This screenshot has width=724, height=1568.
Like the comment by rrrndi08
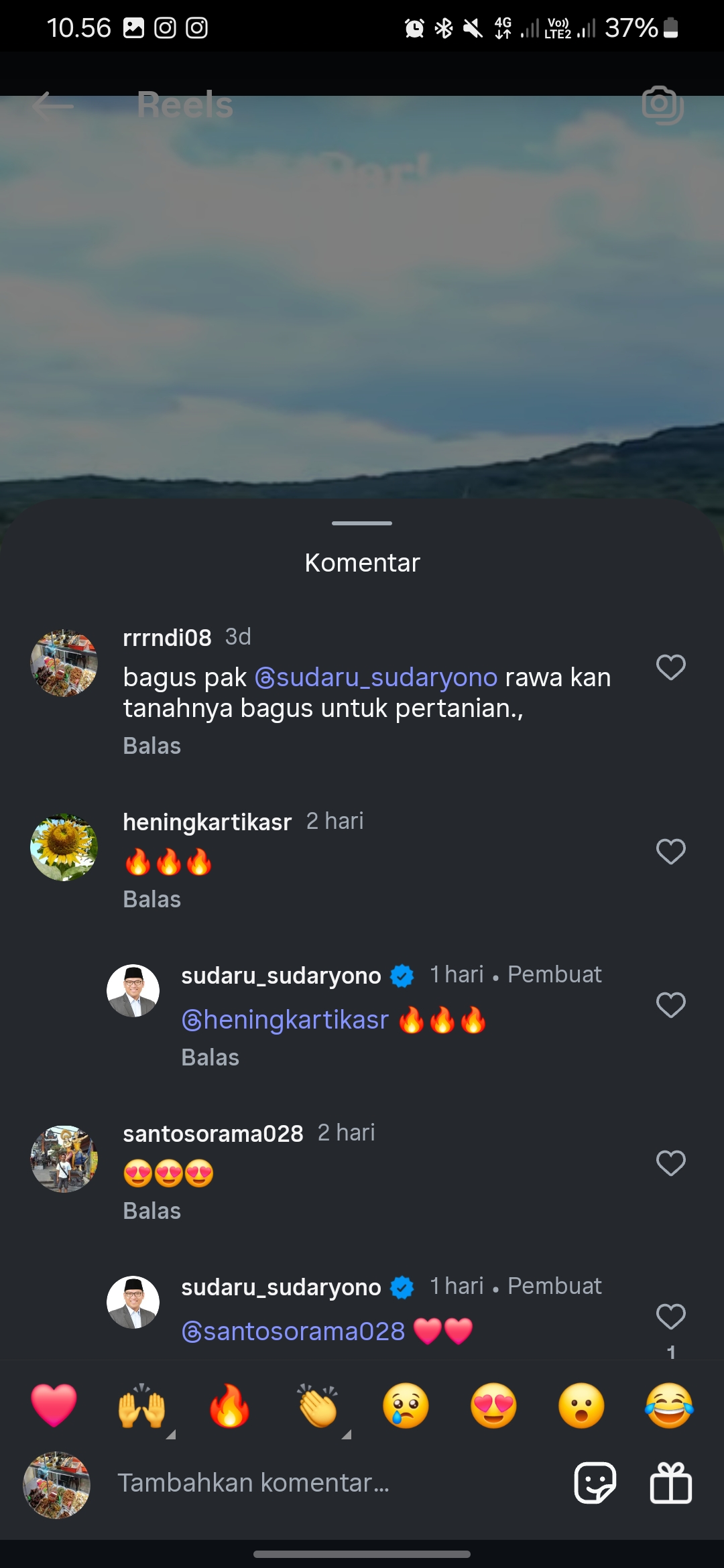[670, 667]
